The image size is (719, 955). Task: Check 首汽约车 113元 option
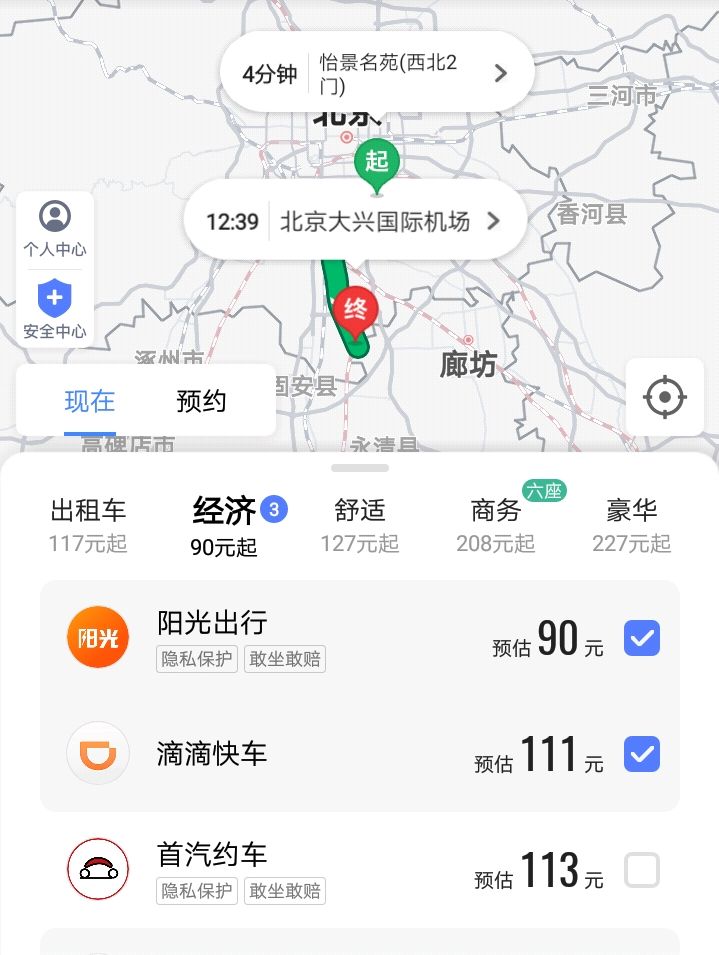point(641,870)
